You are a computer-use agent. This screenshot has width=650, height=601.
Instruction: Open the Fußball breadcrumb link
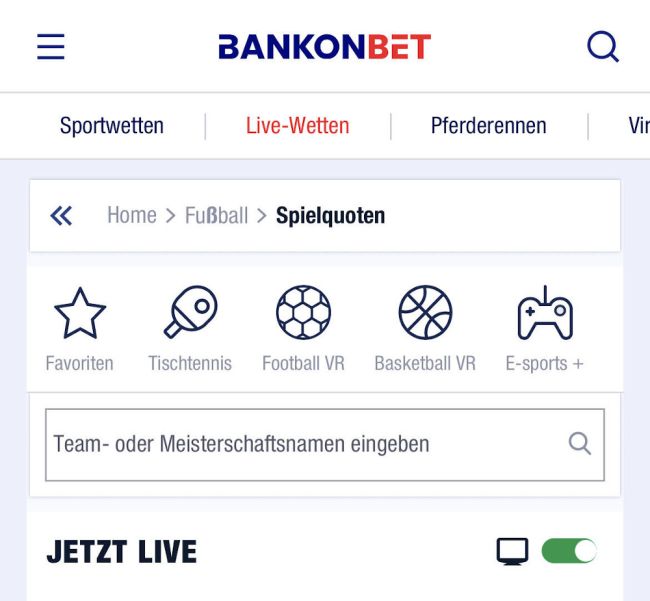216,216
